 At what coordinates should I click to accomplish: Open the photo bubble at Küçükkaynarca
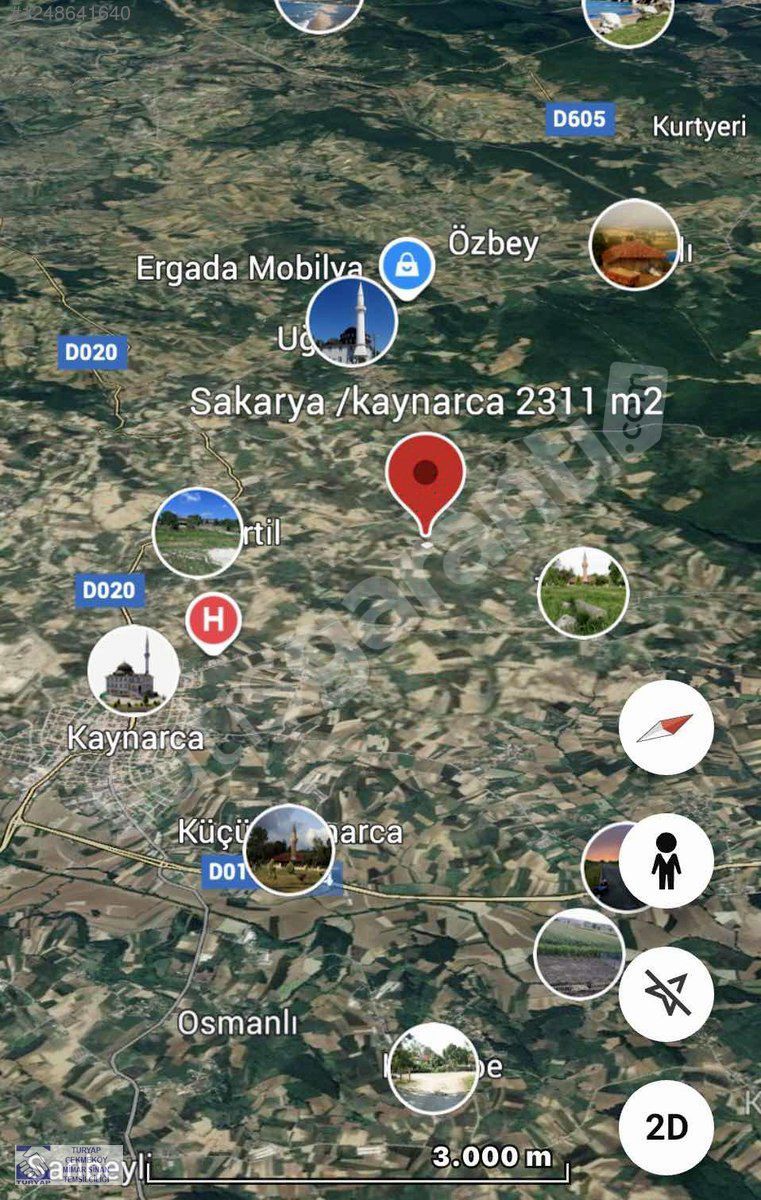click(289, 850)
